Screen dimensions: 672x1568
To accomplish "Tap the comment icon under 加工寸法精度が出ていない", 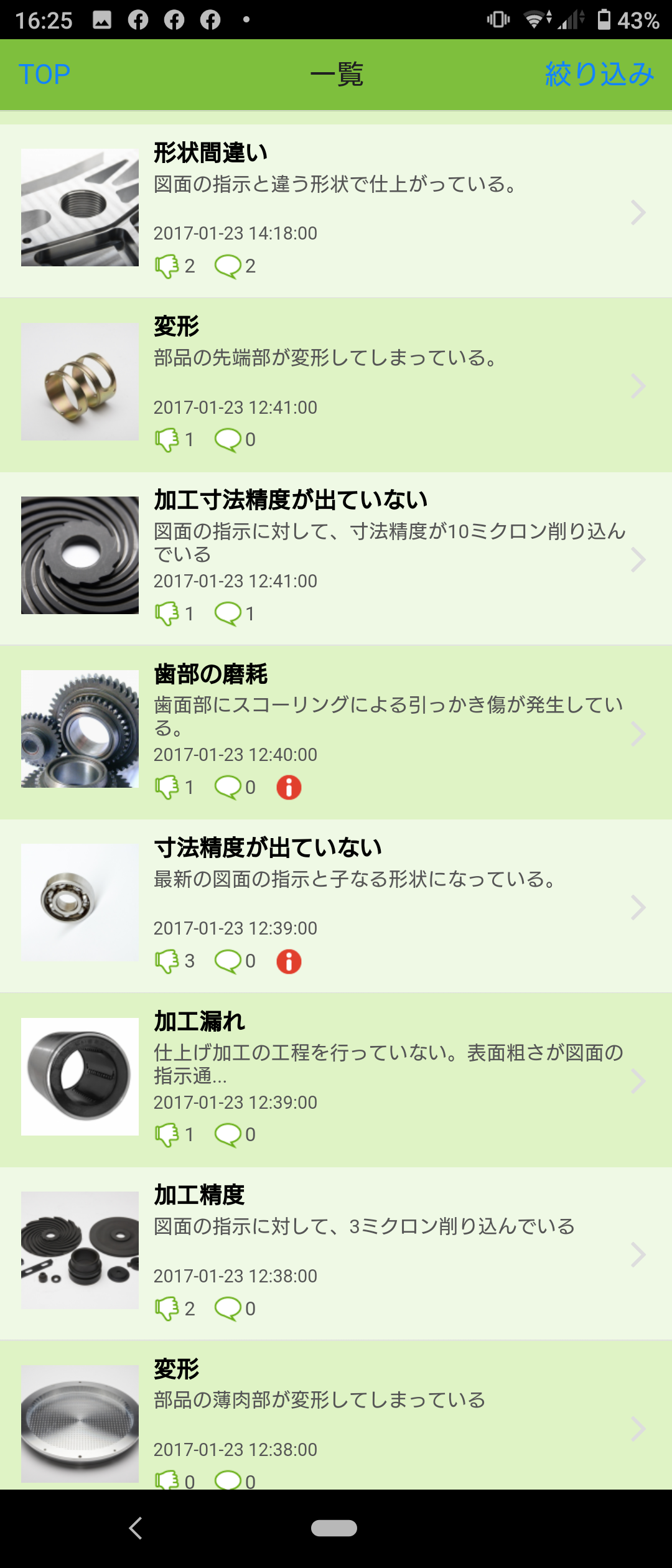I will click(x=228, y=614).
